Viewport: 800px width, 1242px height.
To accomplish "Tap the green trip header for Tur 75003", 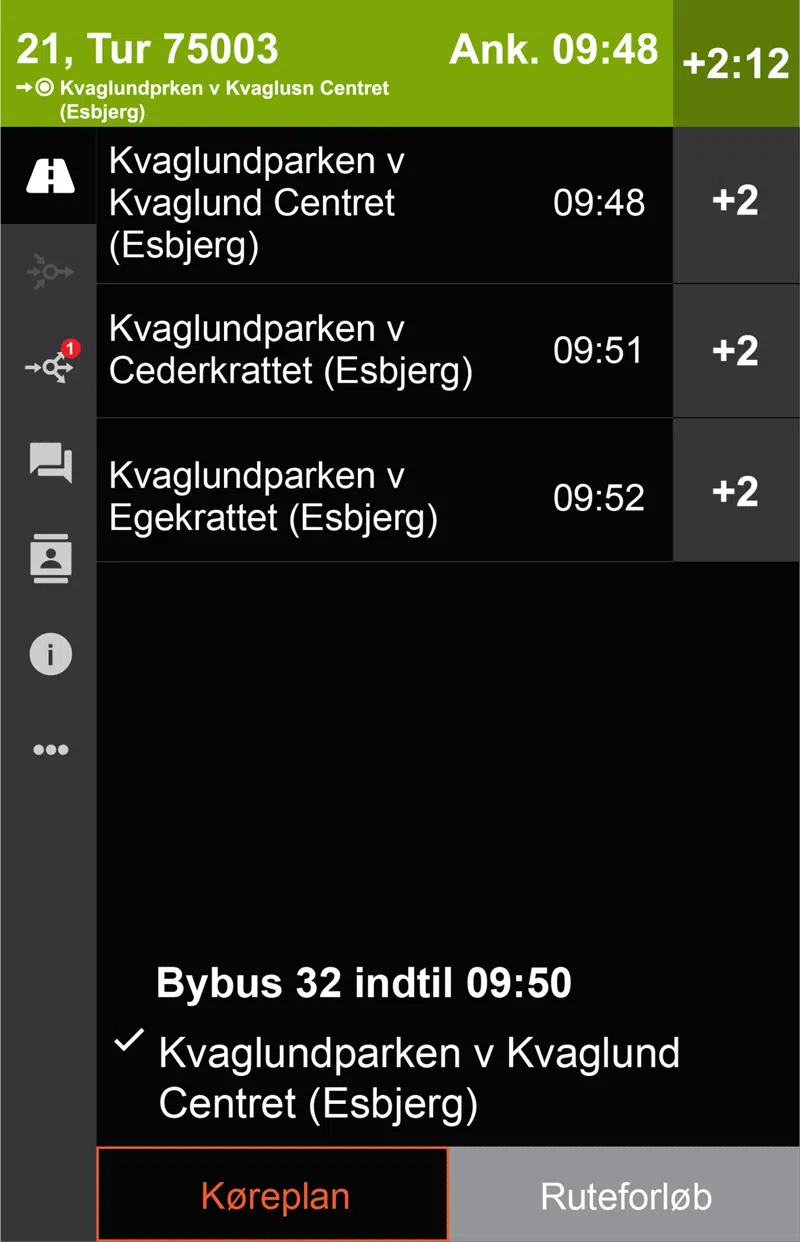I will [336, 63].
